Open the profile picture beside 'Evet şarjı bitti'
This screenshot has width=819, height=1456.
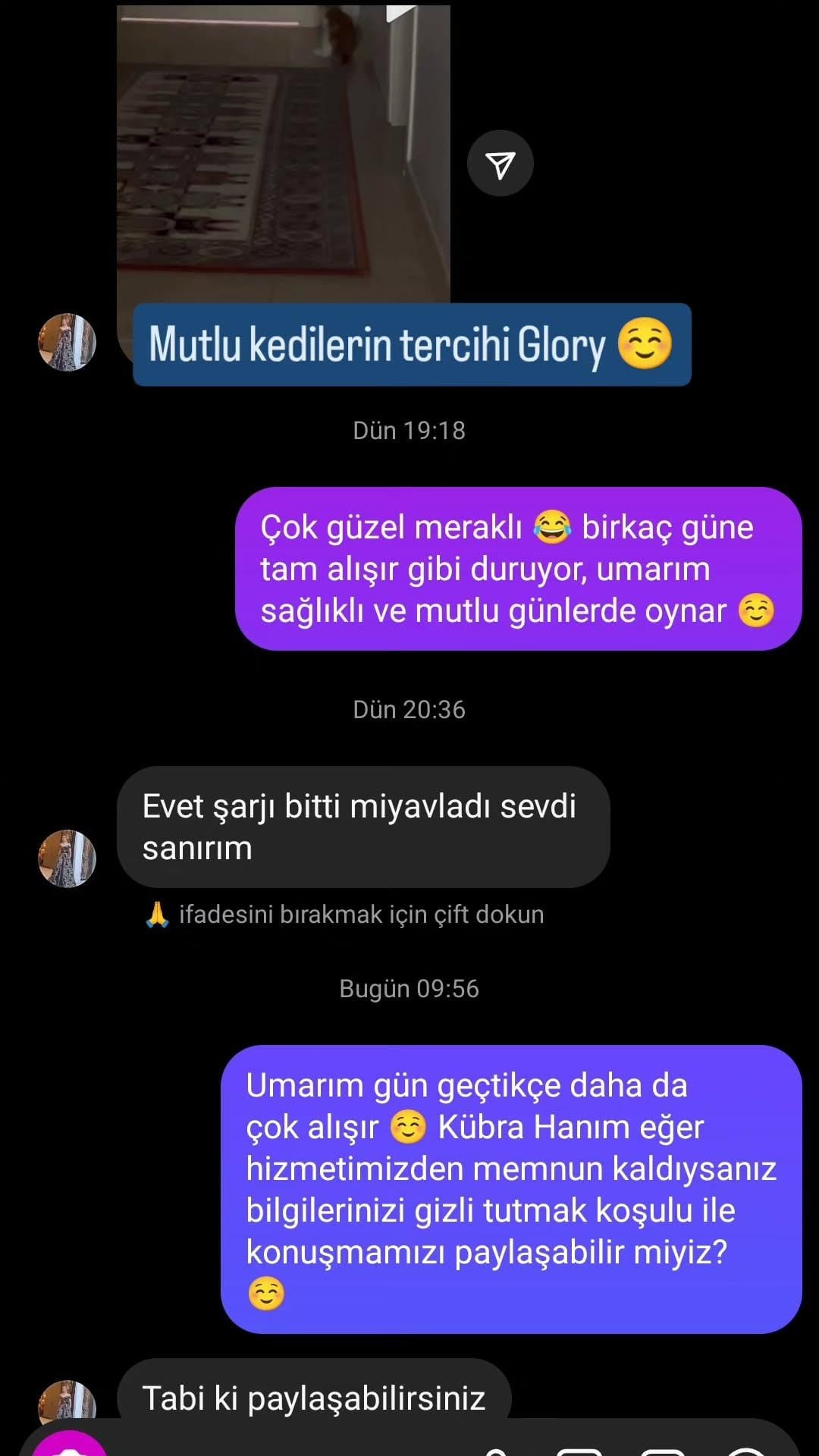pos(67,858)
